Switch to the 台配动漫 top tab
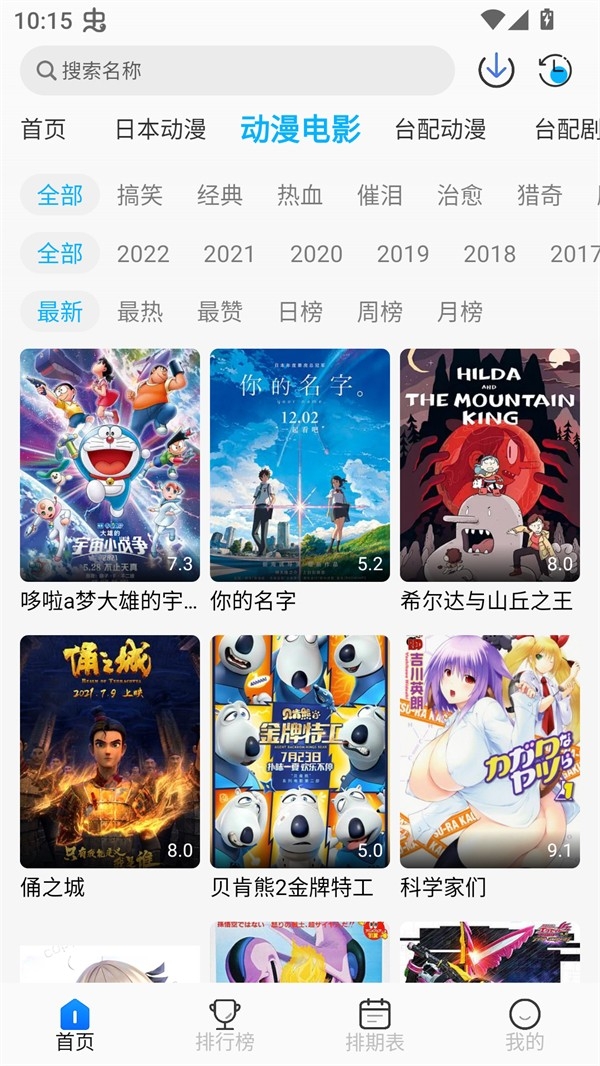Viewport: 600px width, 1066px height. (440, 129)
